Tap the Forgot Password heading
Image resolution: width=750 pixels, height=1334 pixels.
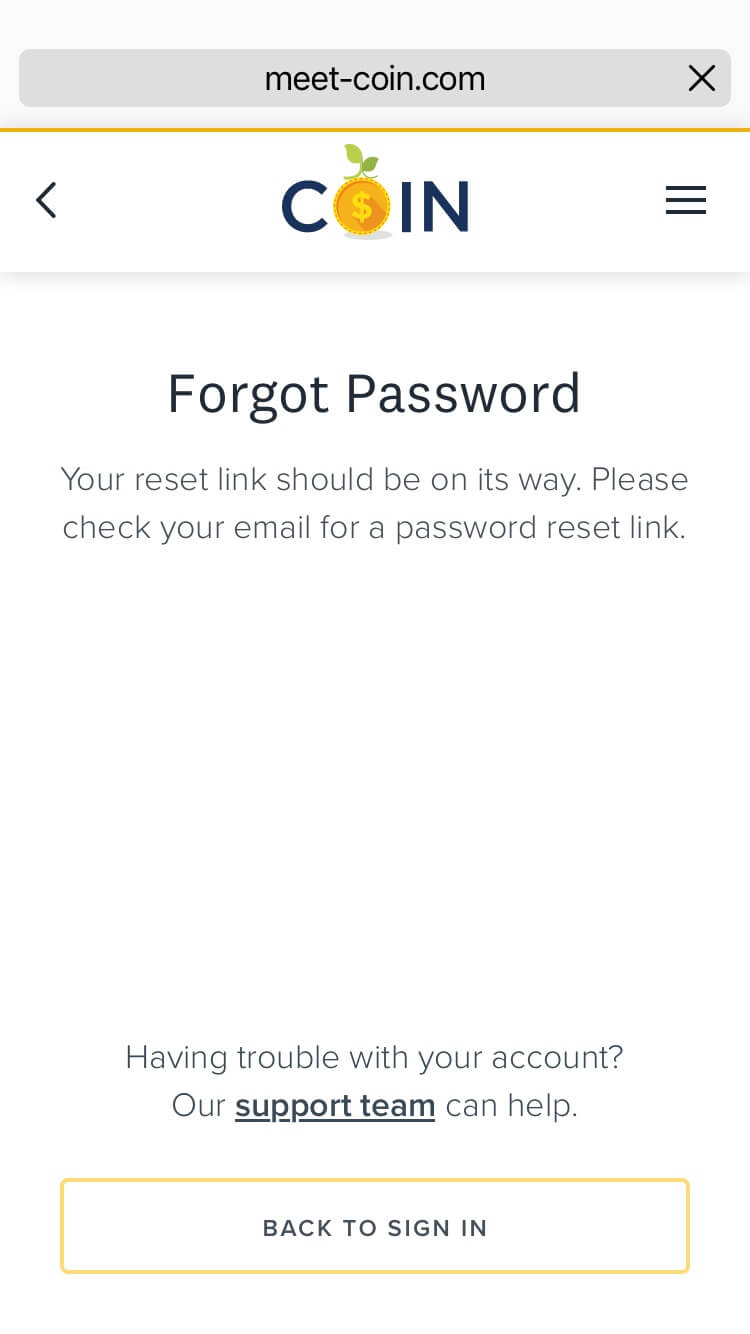[x=375, y=393]
